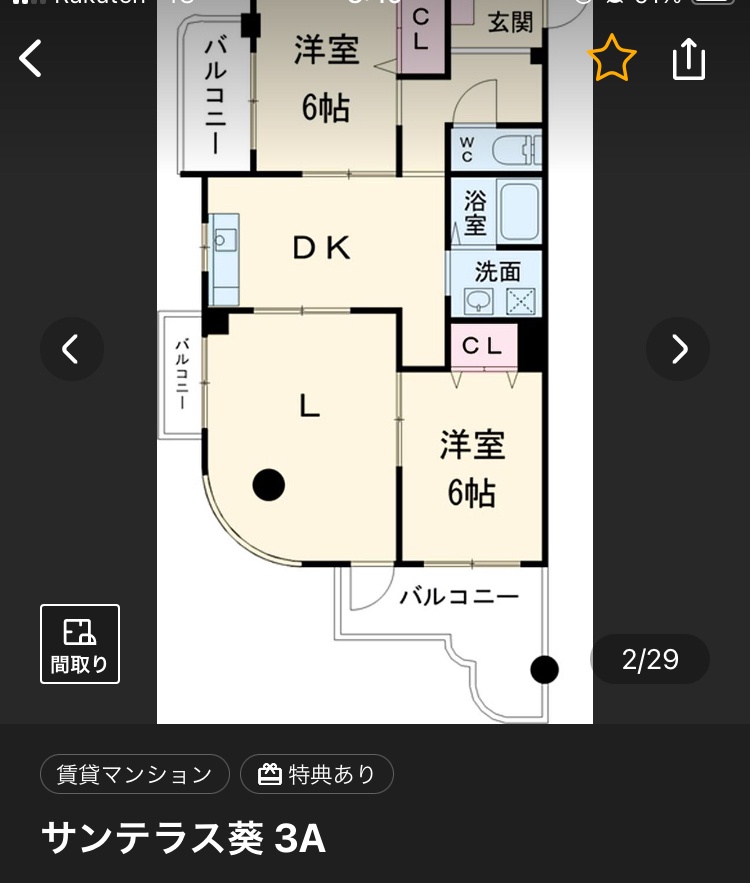Show the previous photo
Screen dimensions: 750x883
(x=71, y=349)
